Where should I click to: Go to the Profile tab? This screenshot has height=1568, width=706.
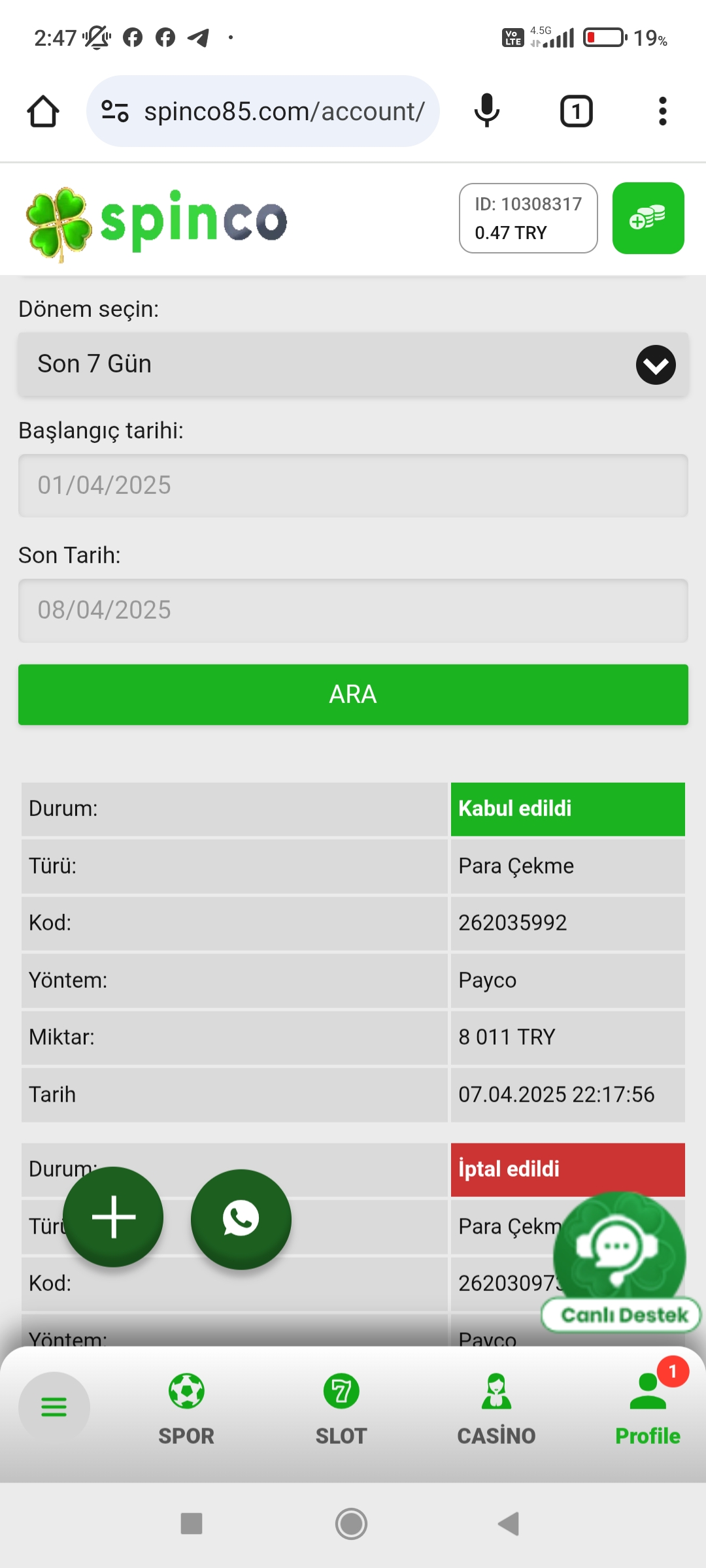coord(648,1409)
